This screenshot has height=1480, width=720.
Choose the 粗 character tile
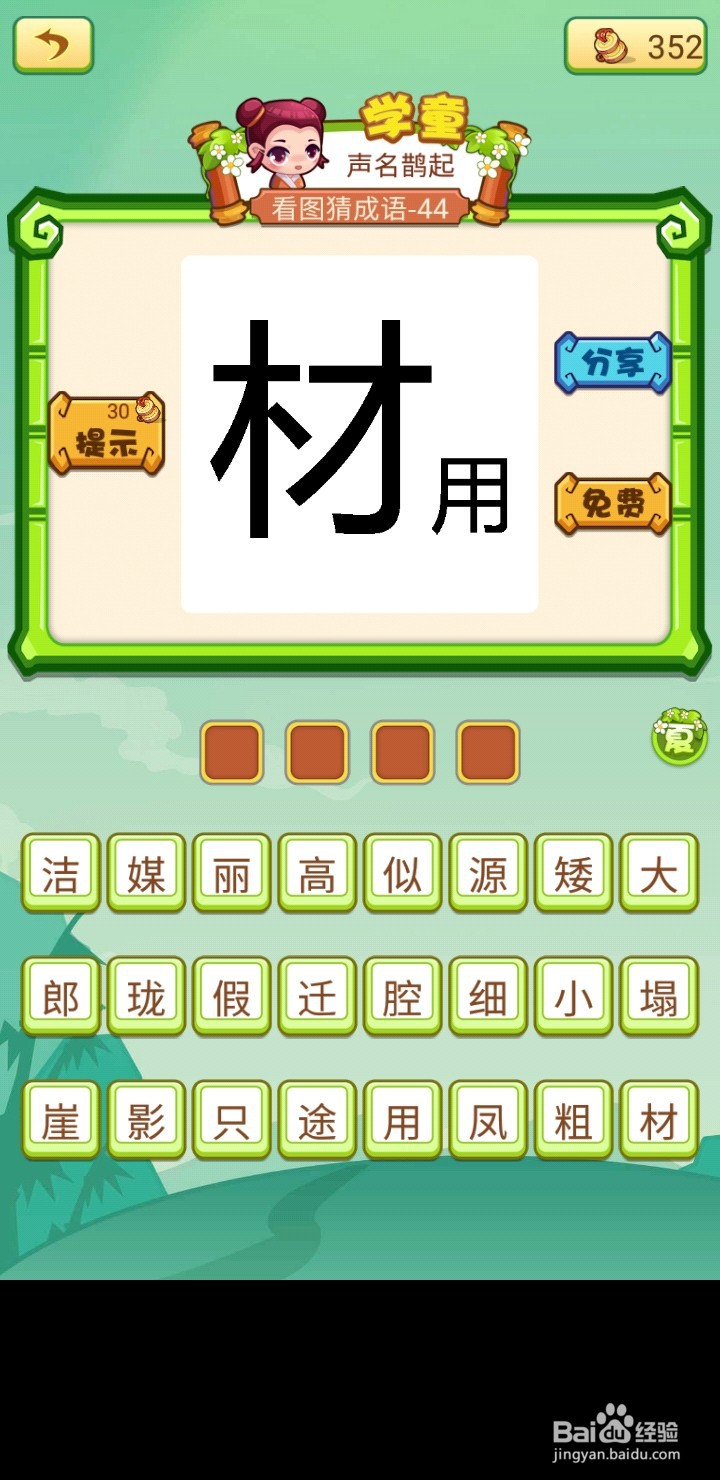pos(574,1121)
